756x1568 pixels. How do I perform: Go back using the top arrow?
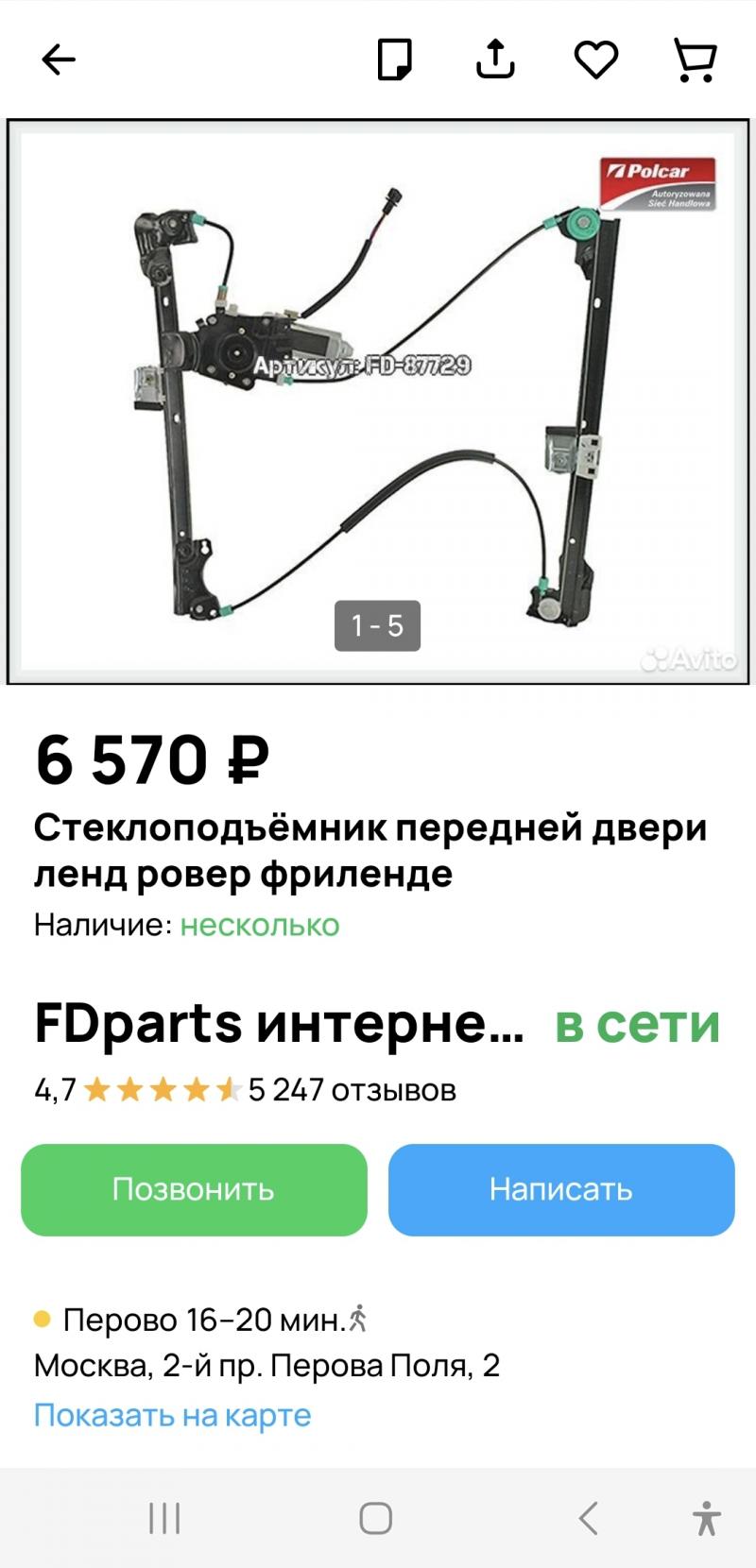click(59, 60)
